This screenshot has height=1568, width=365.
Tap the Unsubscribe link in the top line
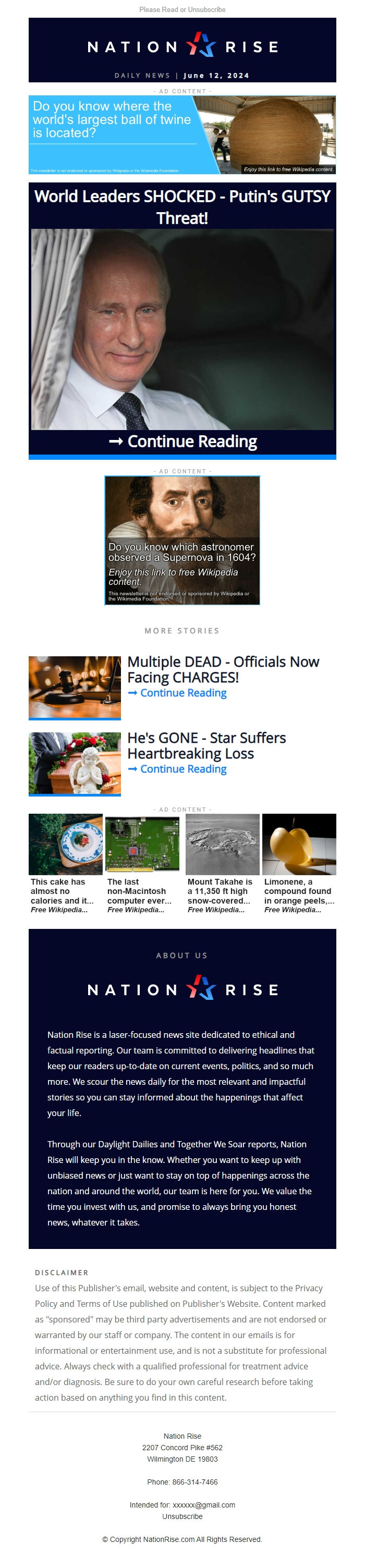[x=206, y=10]
